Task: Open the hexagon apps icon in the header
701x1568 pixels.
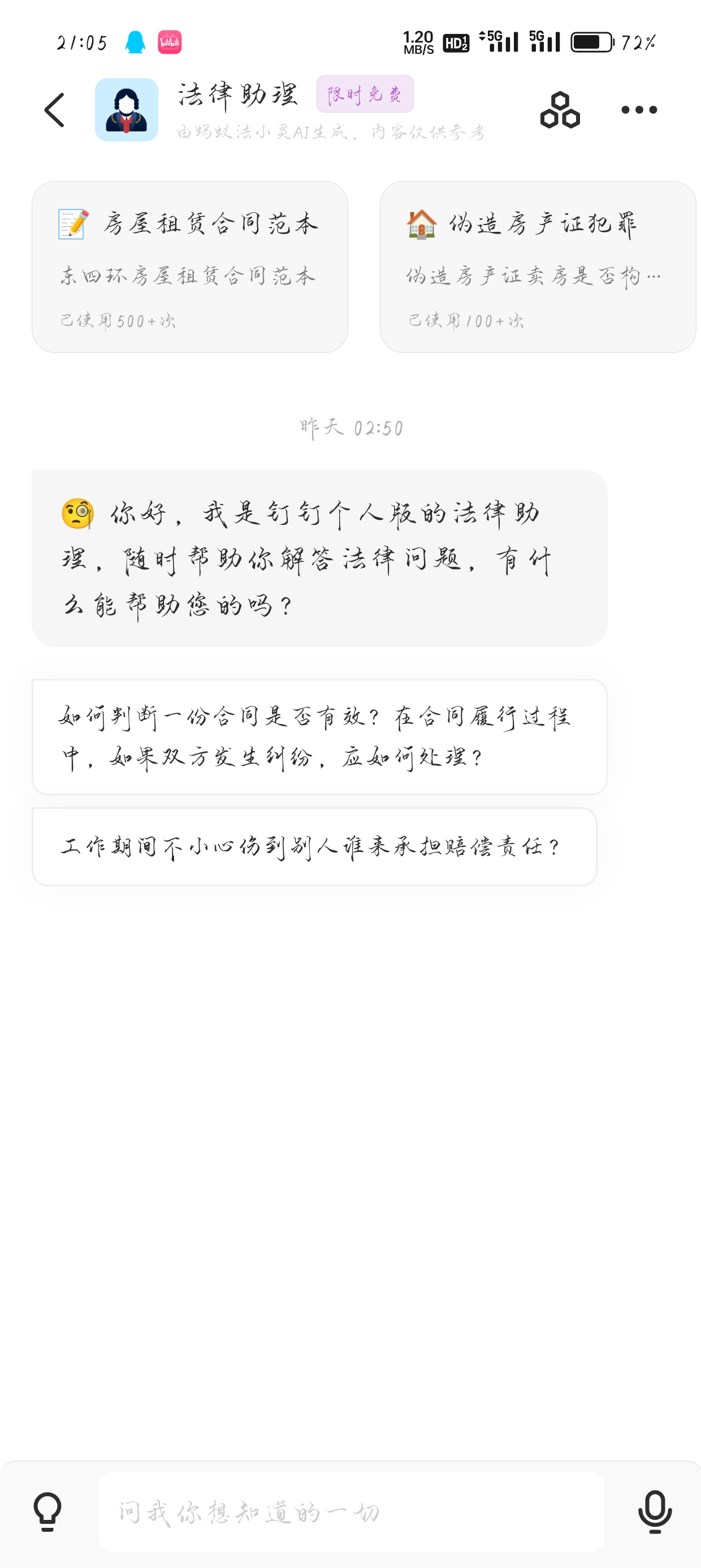Action: [x=560, y=110]
